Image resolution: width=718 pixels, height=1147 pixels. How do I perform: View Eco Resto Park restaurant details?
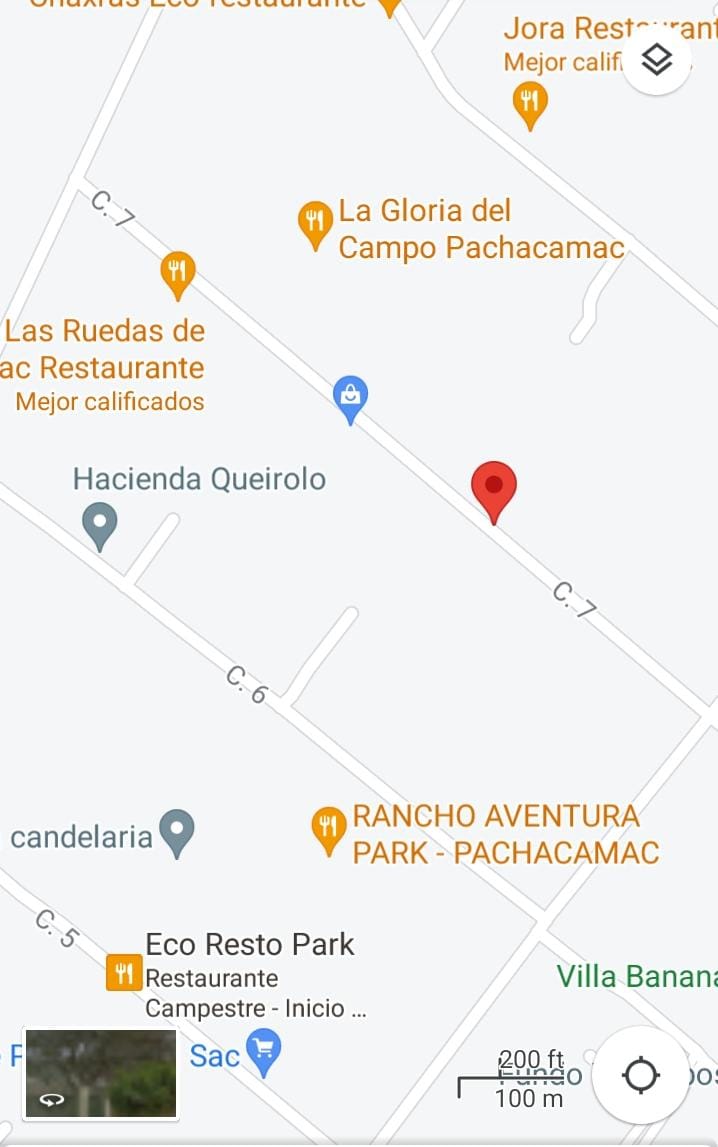coord(122,972)
